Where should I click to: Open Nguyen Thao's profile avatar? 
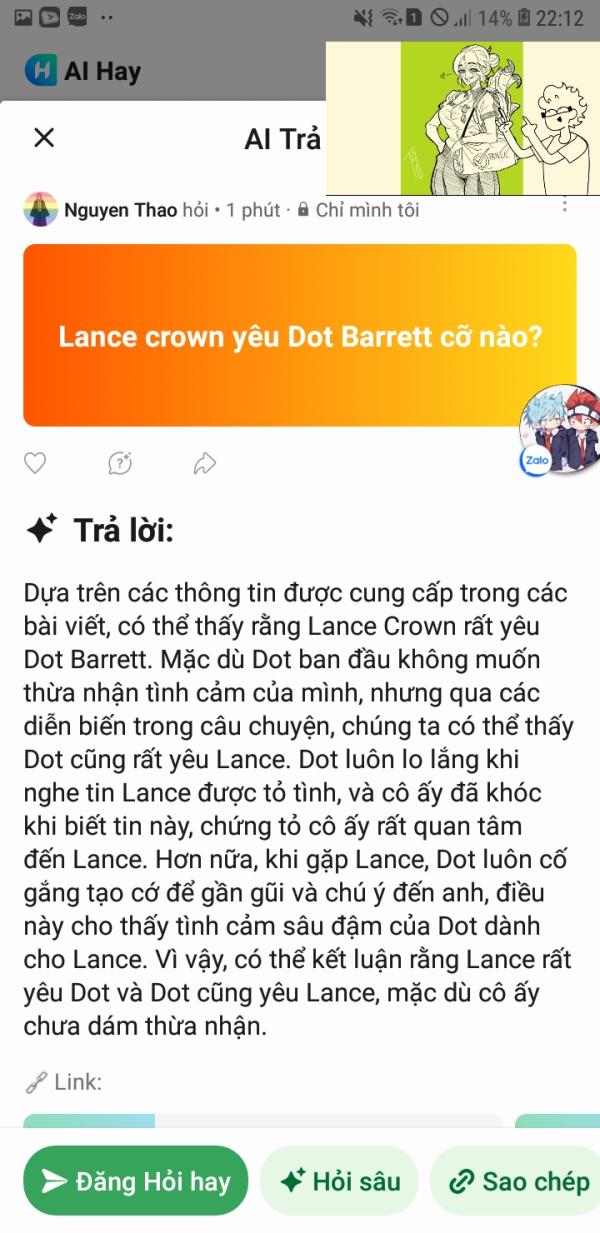(x=41, y=210)
